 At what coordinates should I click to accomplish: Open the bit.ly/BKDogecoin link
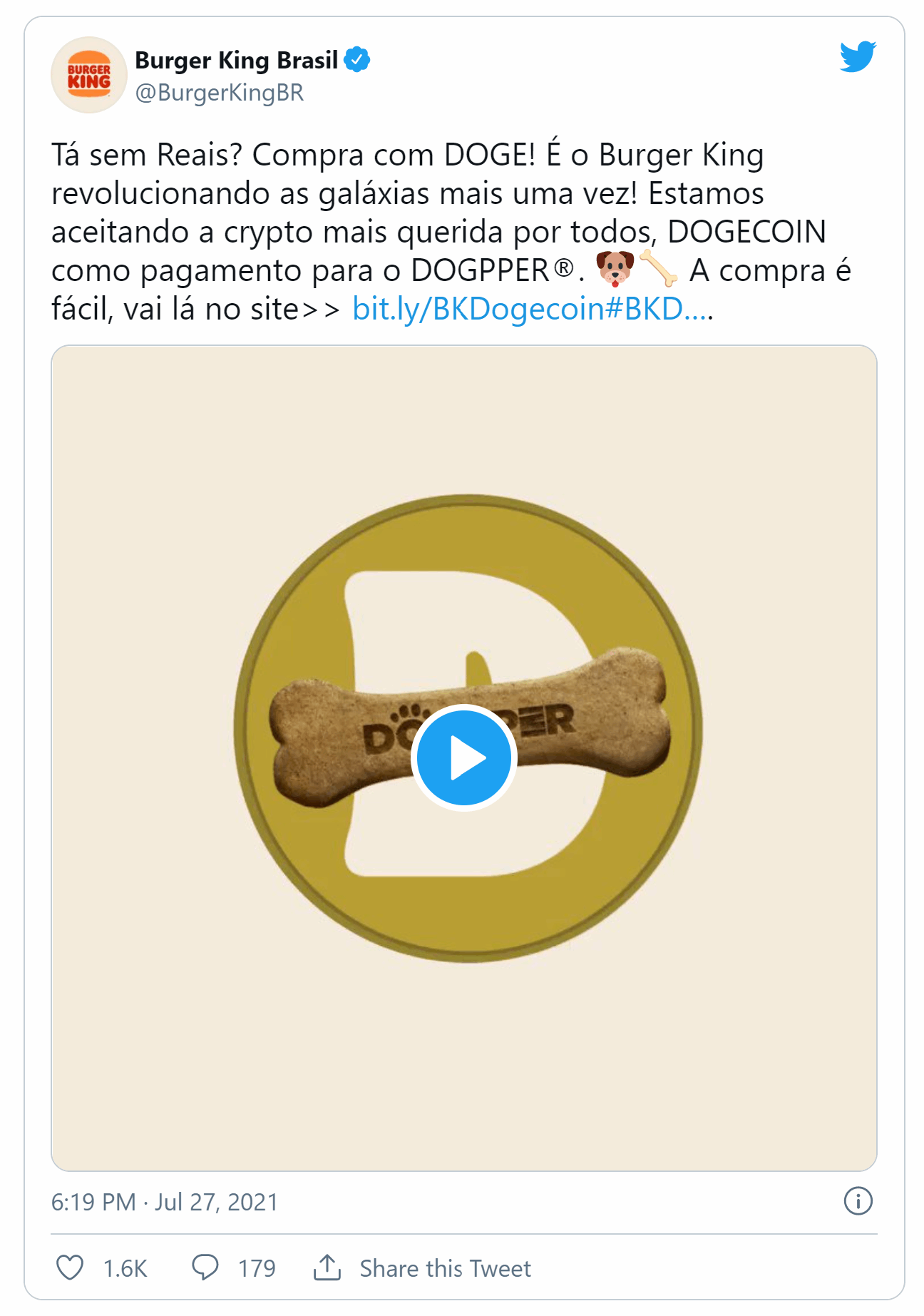pyautogui.click(x=531, y=309)
